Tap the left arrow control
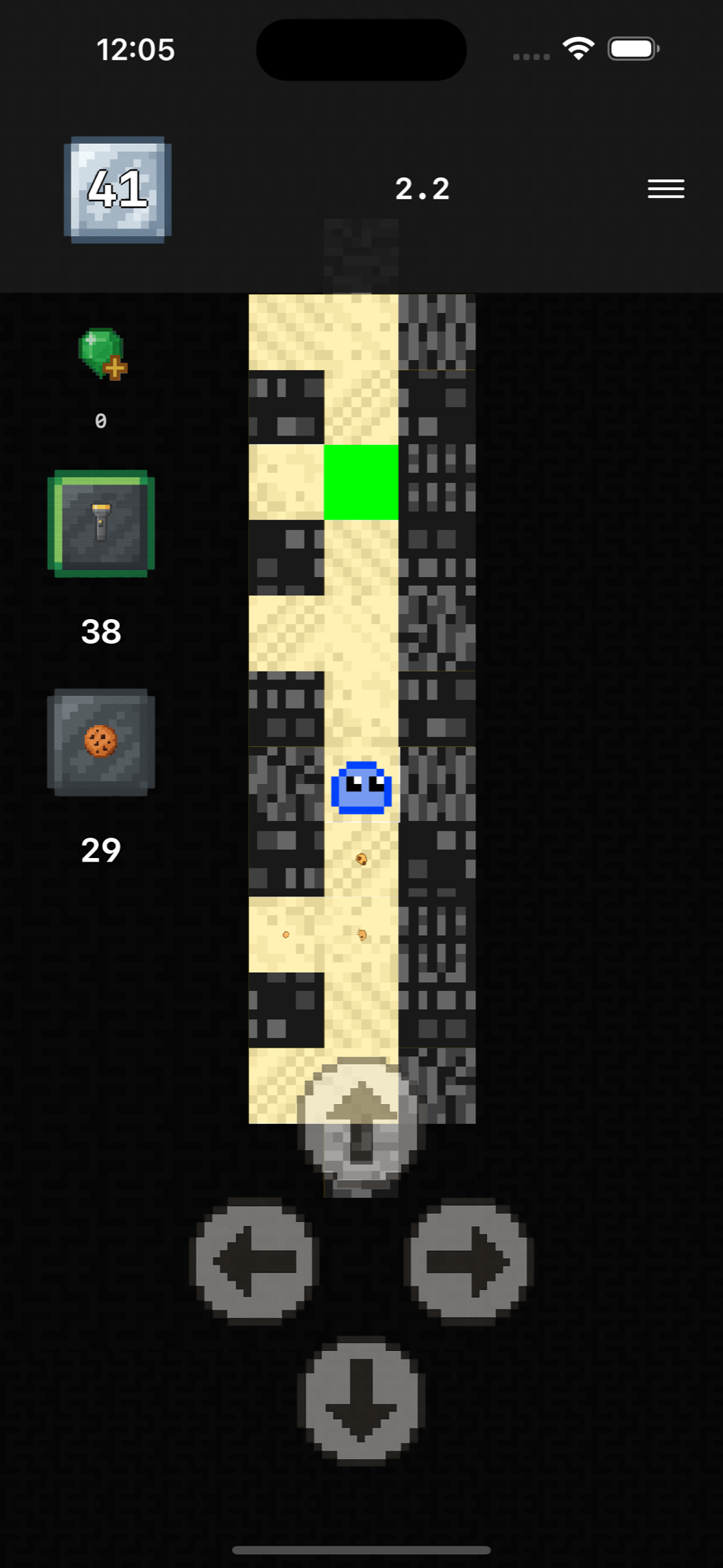Viewport: 723px width, 1568px height. tap(254, 1261)
